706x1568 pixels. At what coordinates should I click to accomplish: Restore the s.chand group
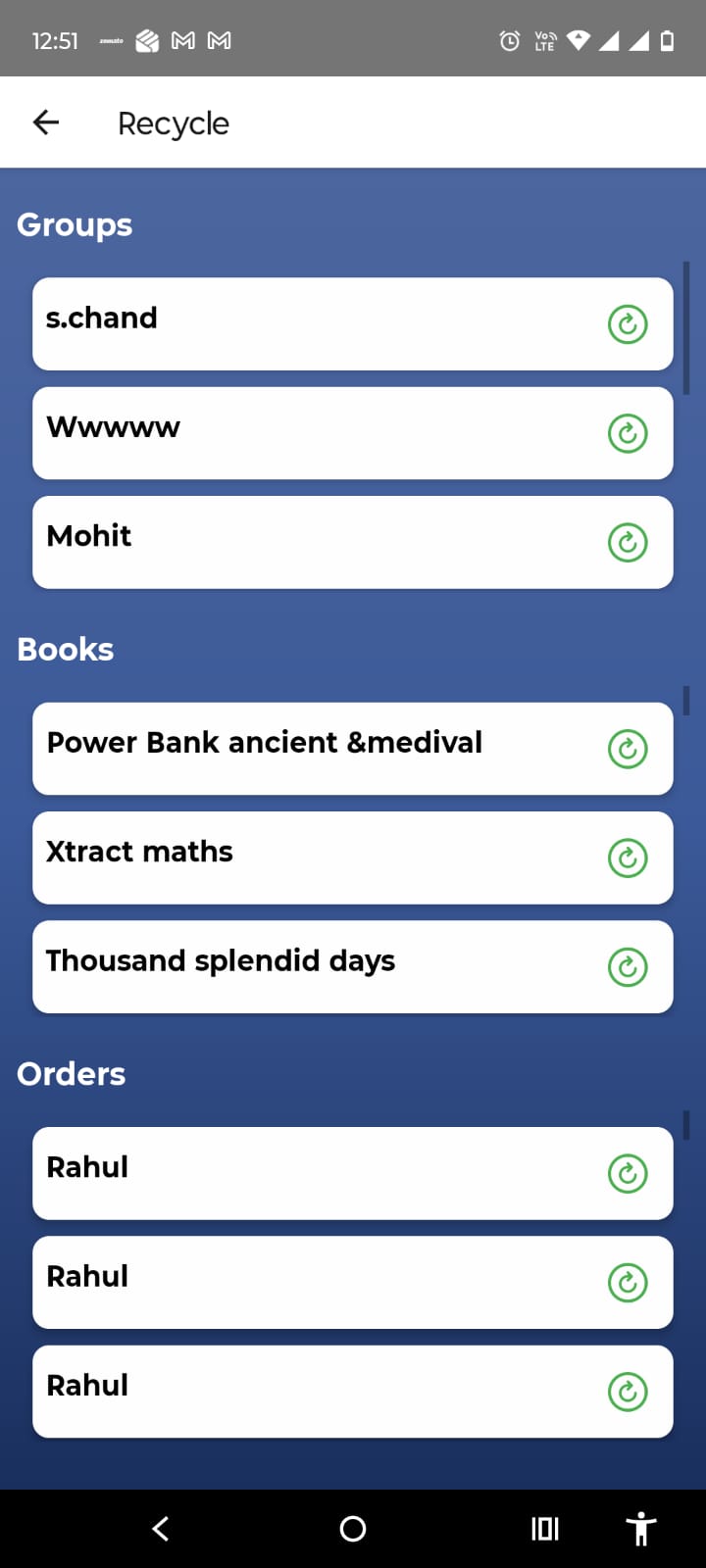629,323
